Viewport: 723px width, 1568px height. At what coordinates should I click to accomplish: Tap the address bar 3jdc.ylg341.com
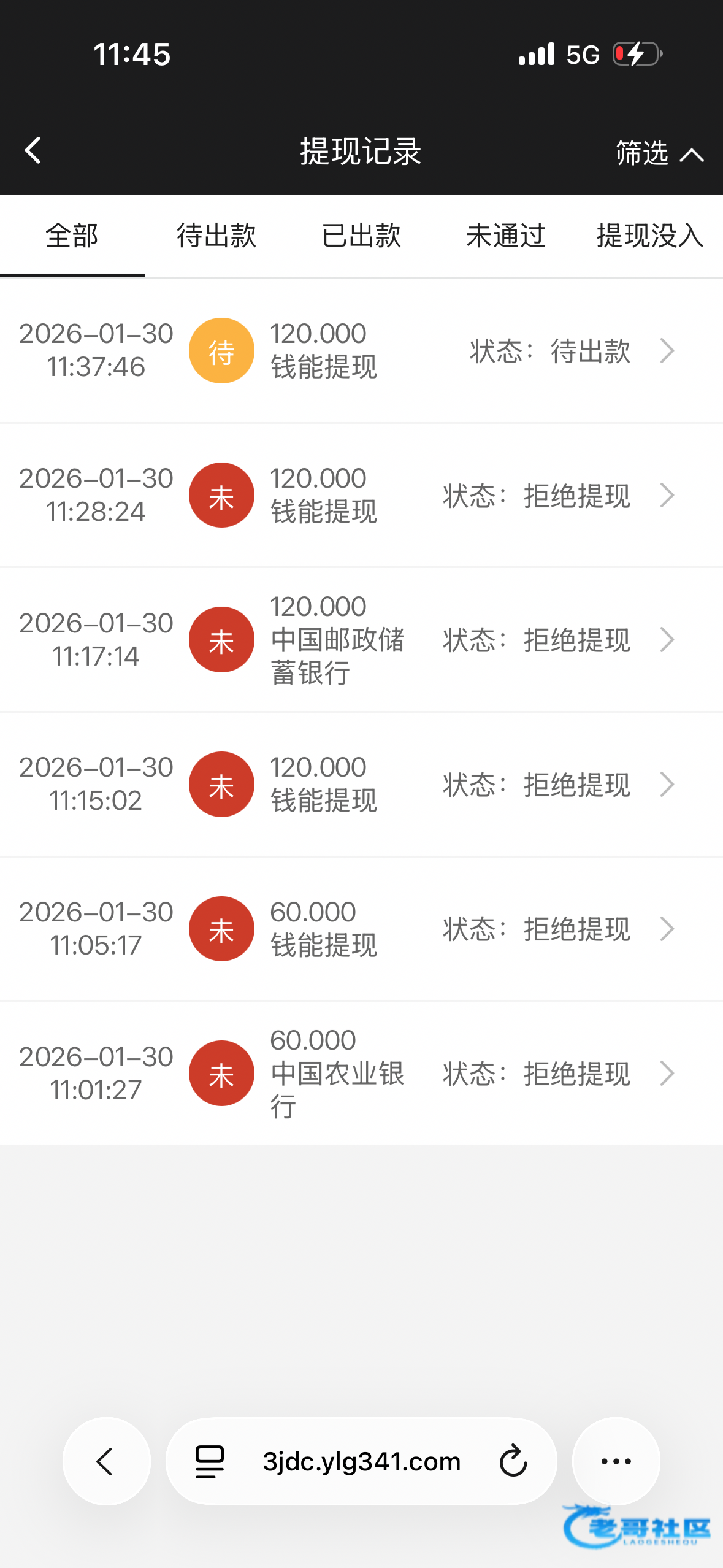[x=361, y=1461]
